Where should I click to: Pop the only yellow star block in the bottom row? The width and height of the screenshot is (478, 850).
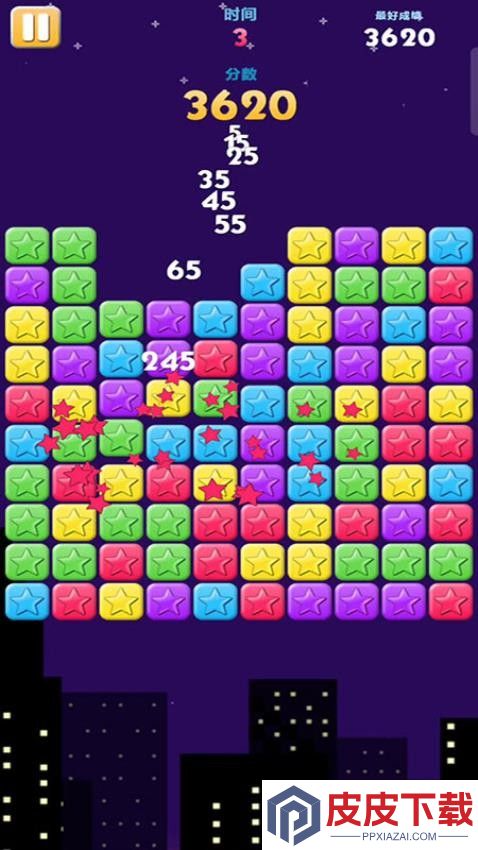[121, 601]
